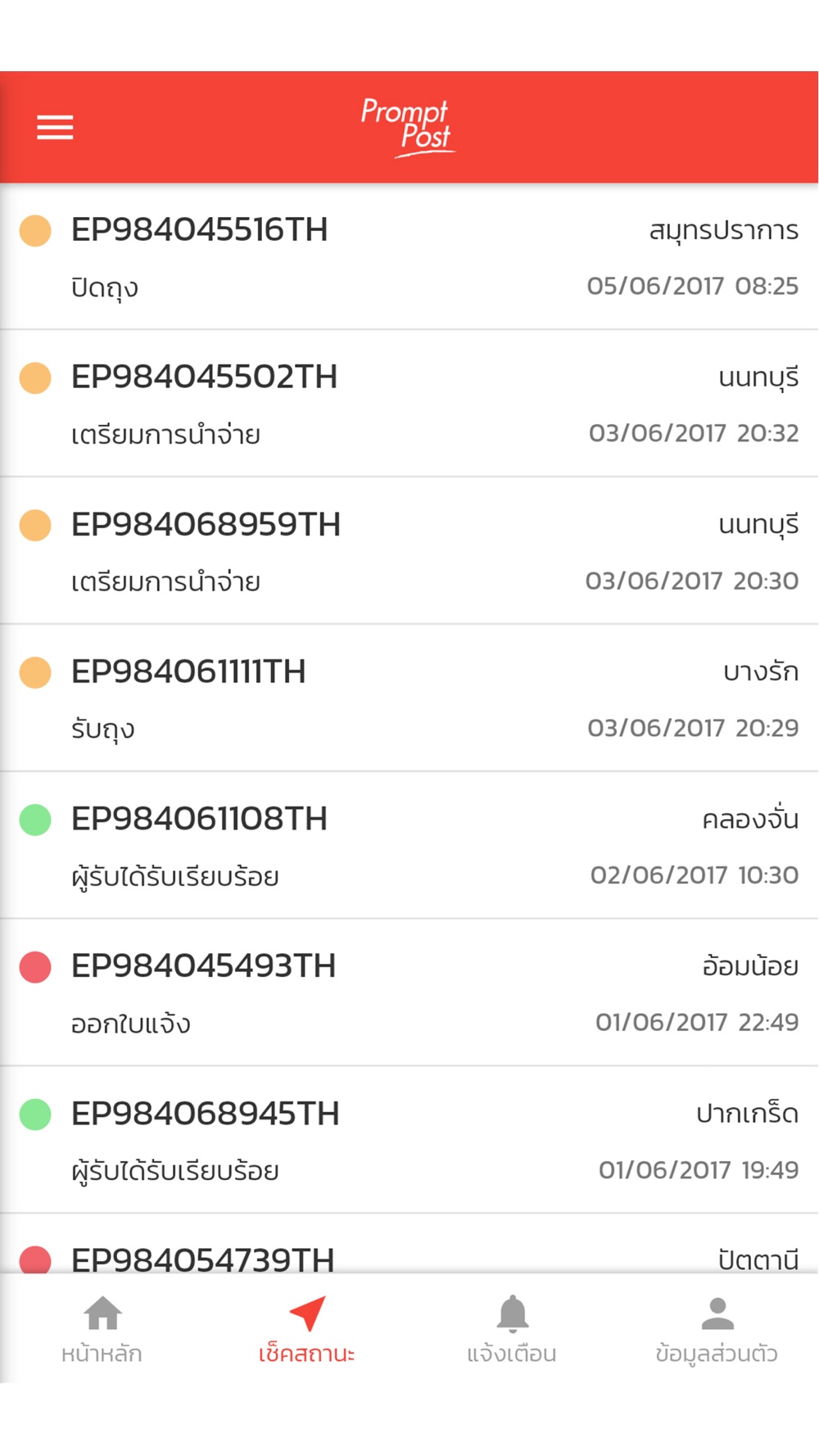819x1456 pixels.
Task: Select the เช็คสถานะ status tab
Action: pos(307,1329)
